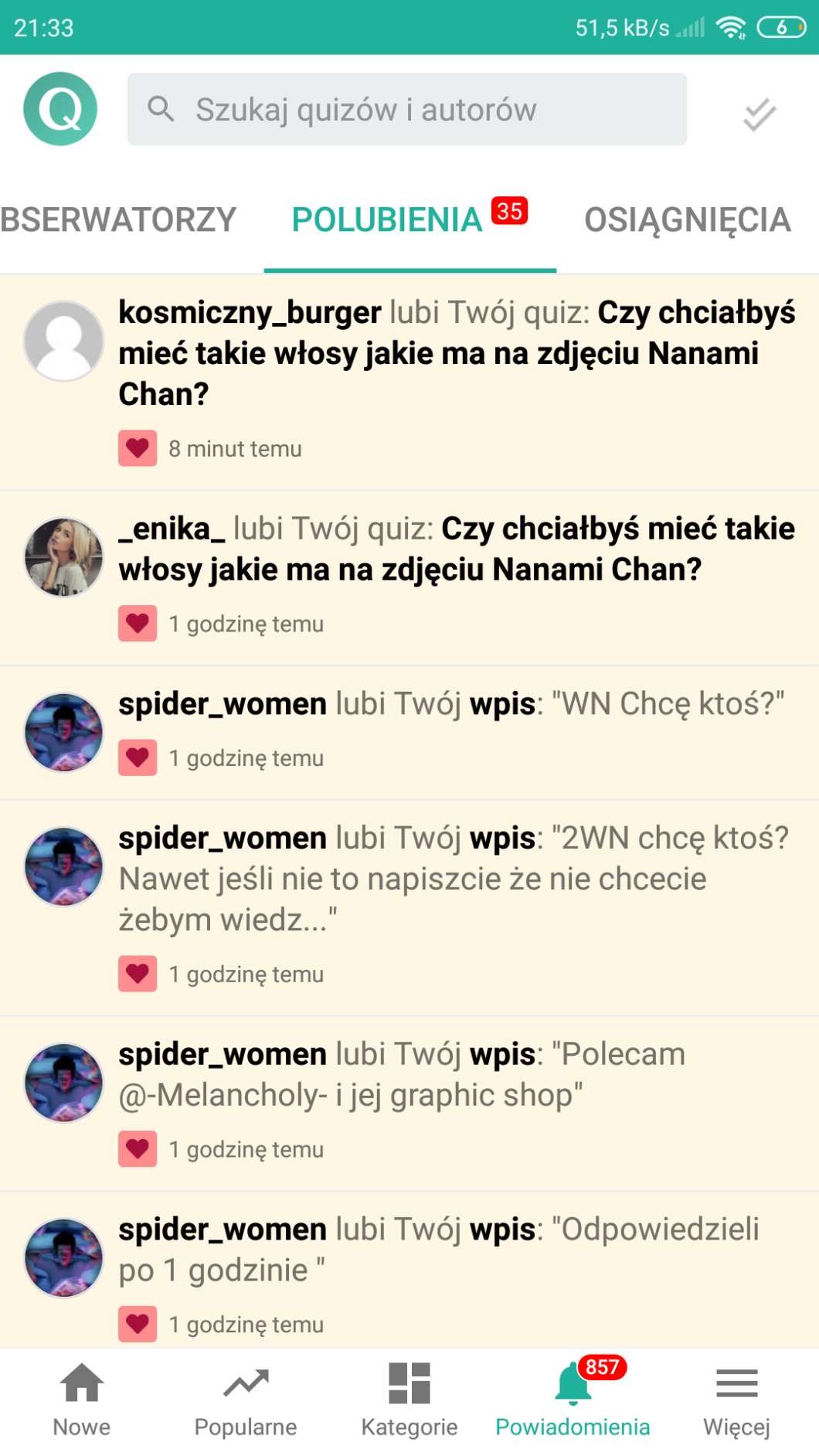View _enika_'s profile picture
This screenshot has width=819, height=1456.
[64, 556]
